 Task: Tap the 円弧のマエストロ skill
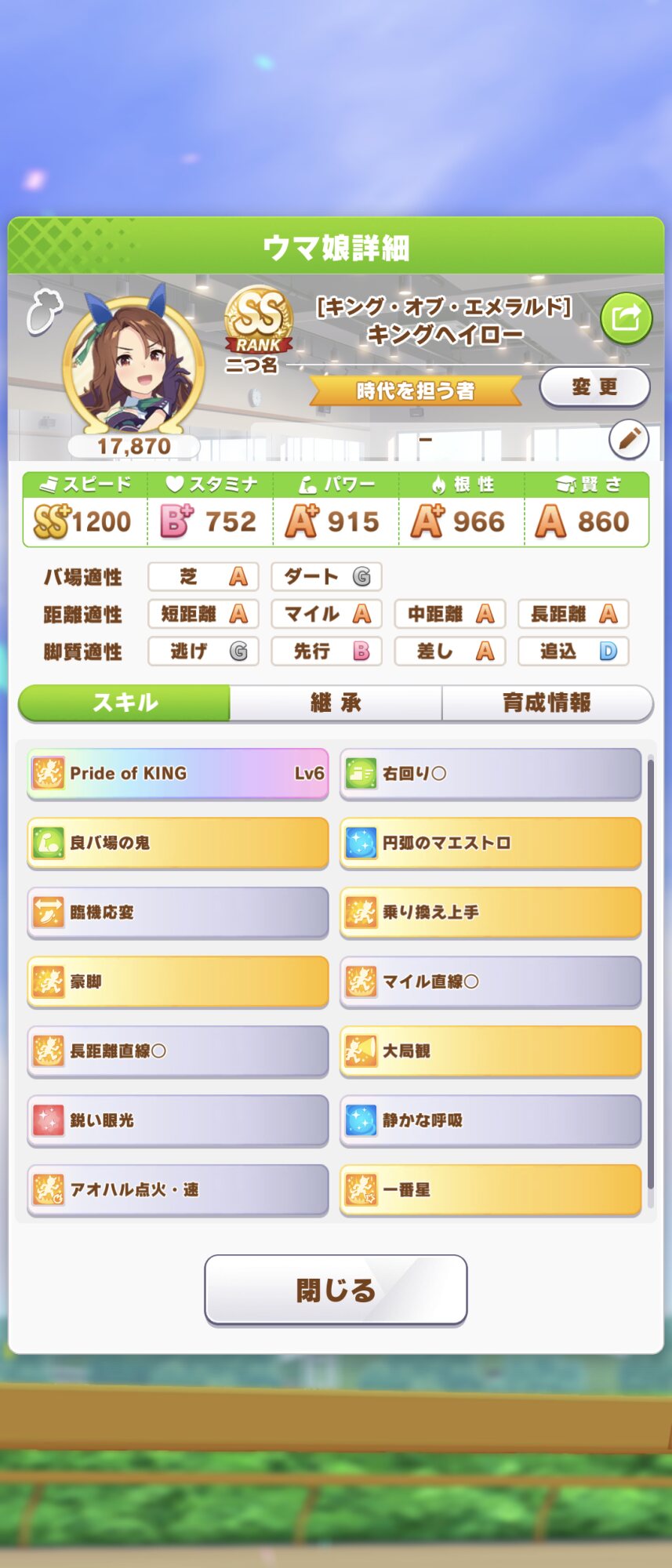tap(490, 843)
